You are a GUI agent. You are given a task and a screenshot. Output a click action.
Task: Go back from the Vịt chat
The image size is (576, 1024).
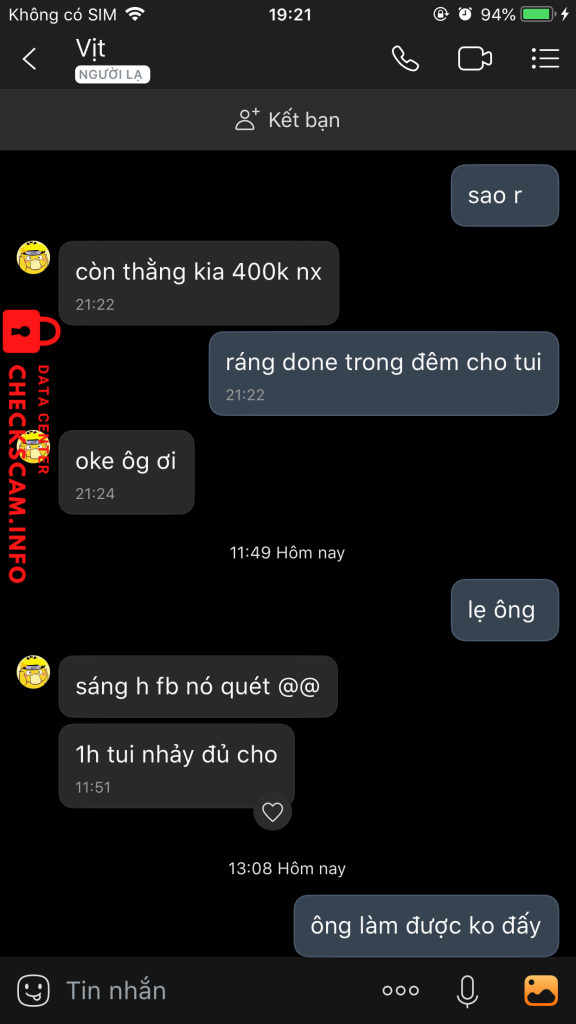[29, 59]
